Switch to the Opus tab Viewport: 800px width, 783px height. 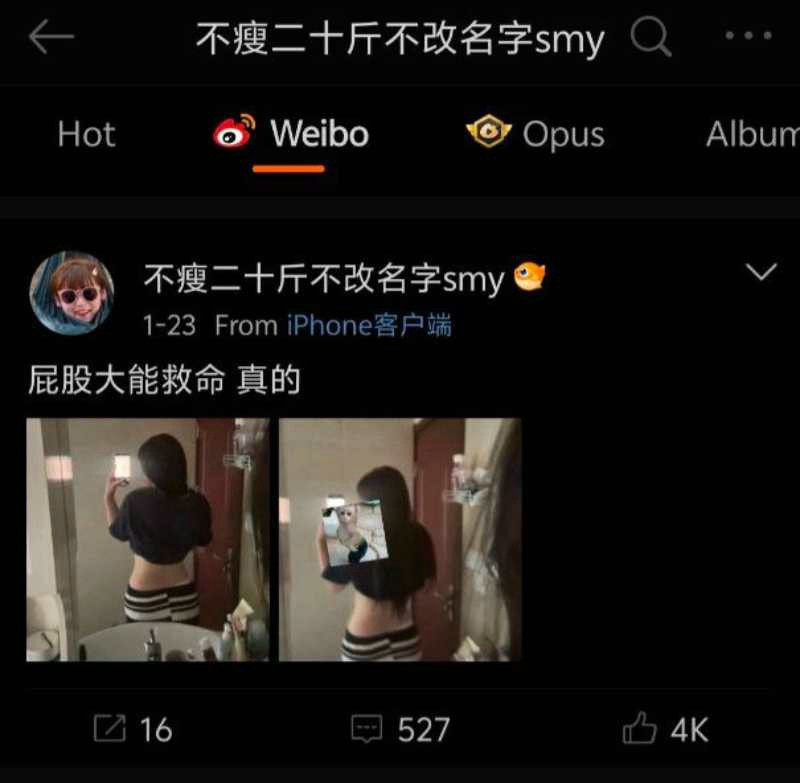click(536, 134)
